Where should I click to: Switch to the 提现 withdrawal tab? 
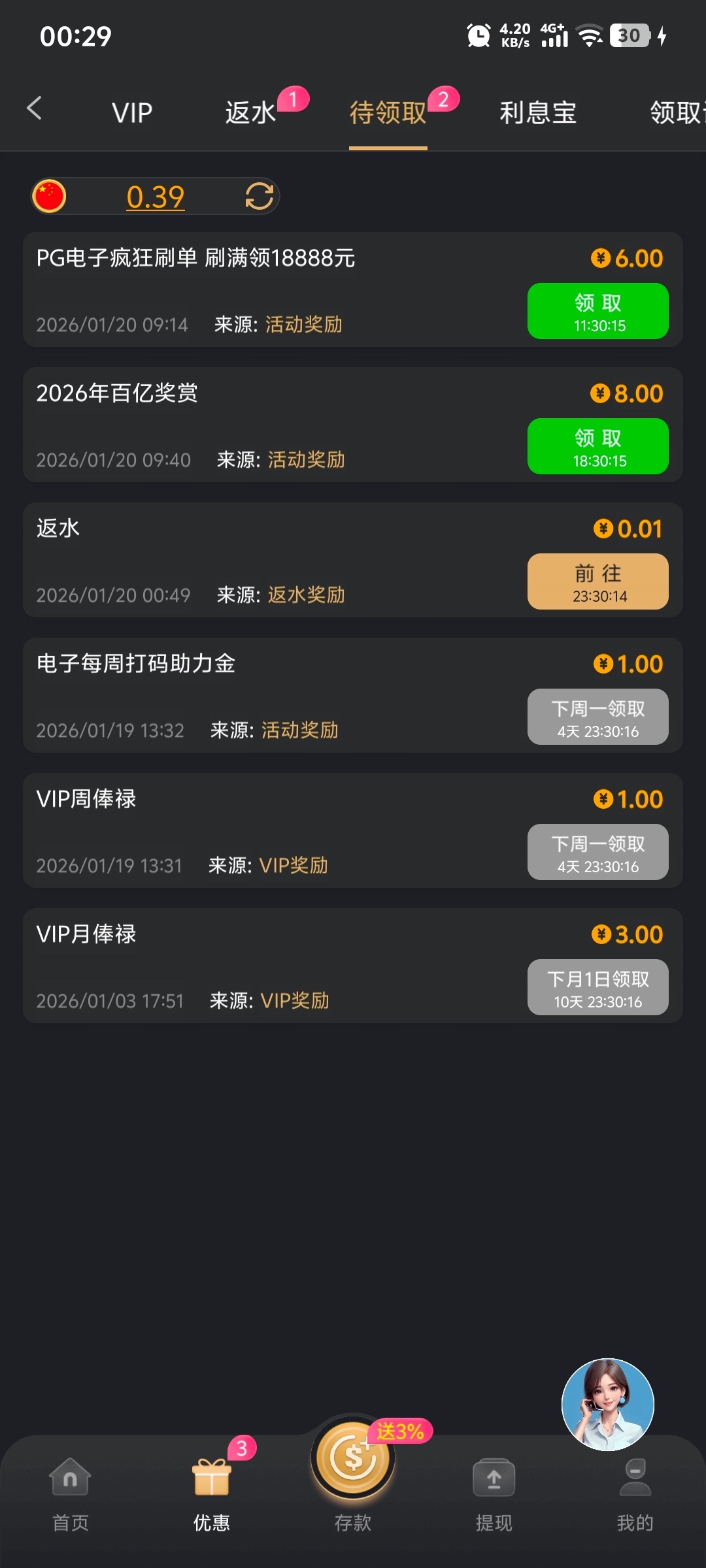click(494, 1493)
